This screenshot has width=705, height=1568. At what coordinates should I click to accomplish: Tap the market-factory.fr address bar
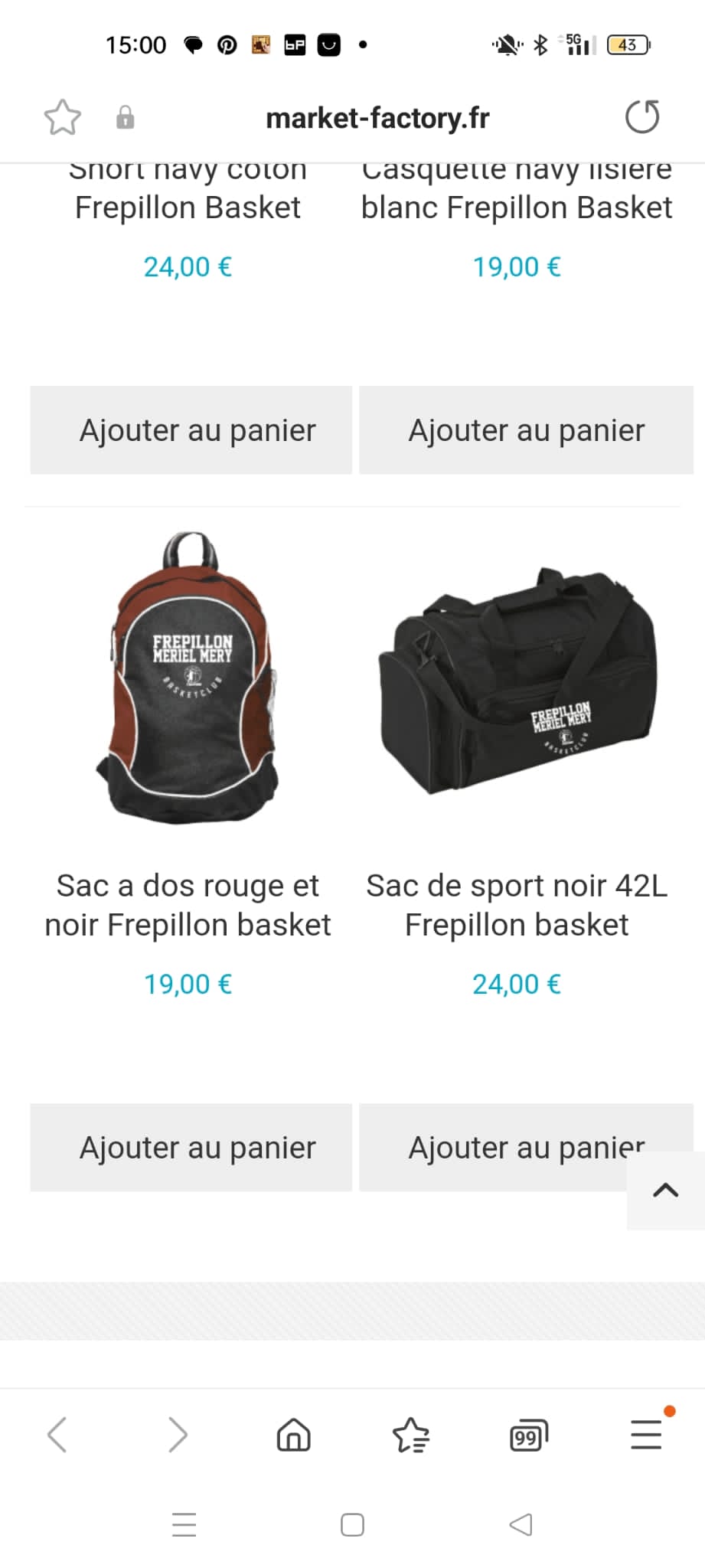click(x=377, y=118)
